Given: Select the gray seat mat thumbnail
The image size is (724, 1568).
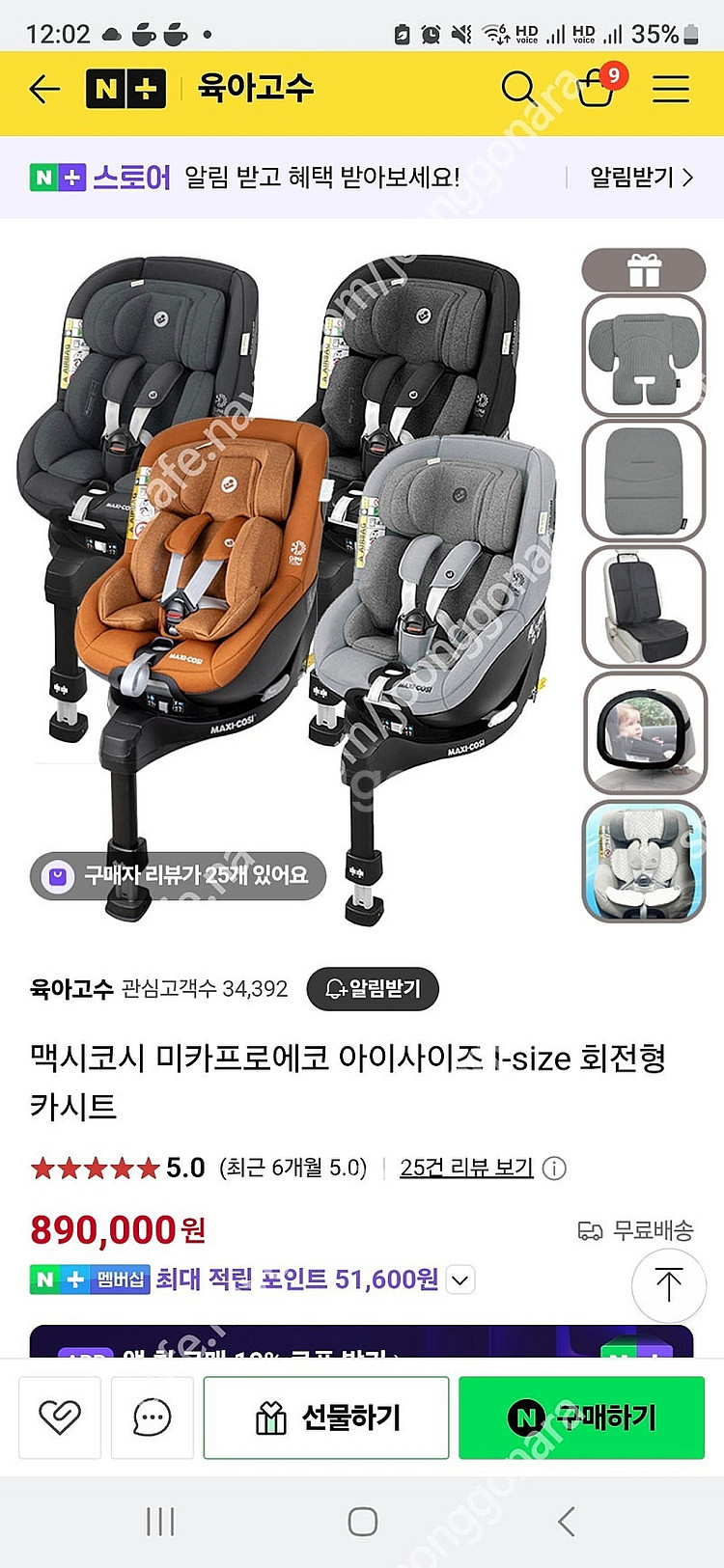Looking at the screenshot, I should [x=644, y=481].
